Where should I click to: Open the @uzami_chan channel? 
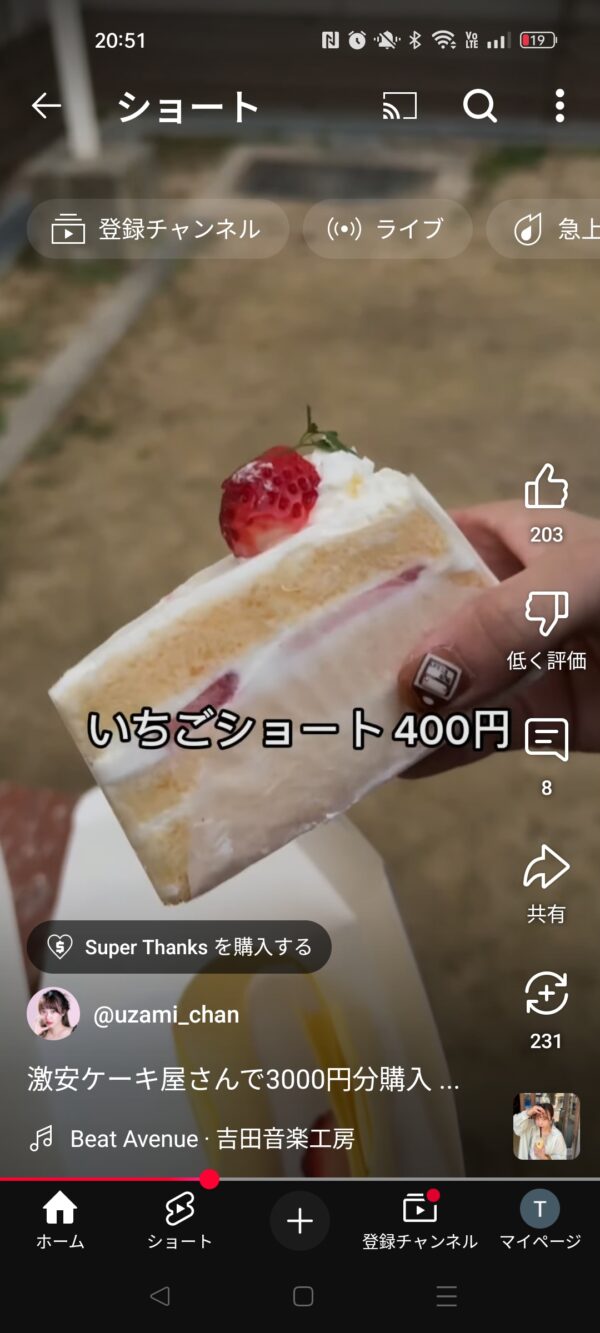pyautogui.click(x=165, y=1015)
